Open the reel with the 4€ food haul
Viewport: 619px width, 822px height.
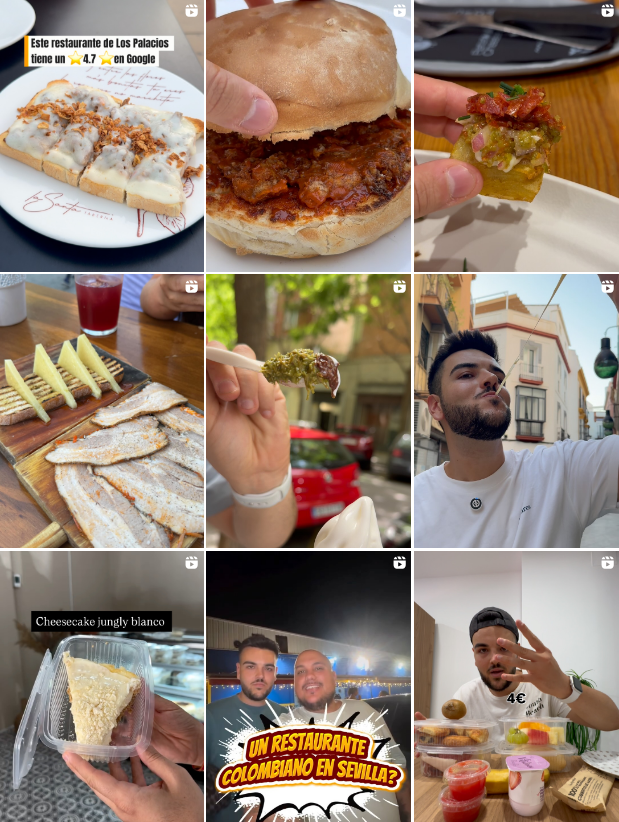click(x=516, y=686)
